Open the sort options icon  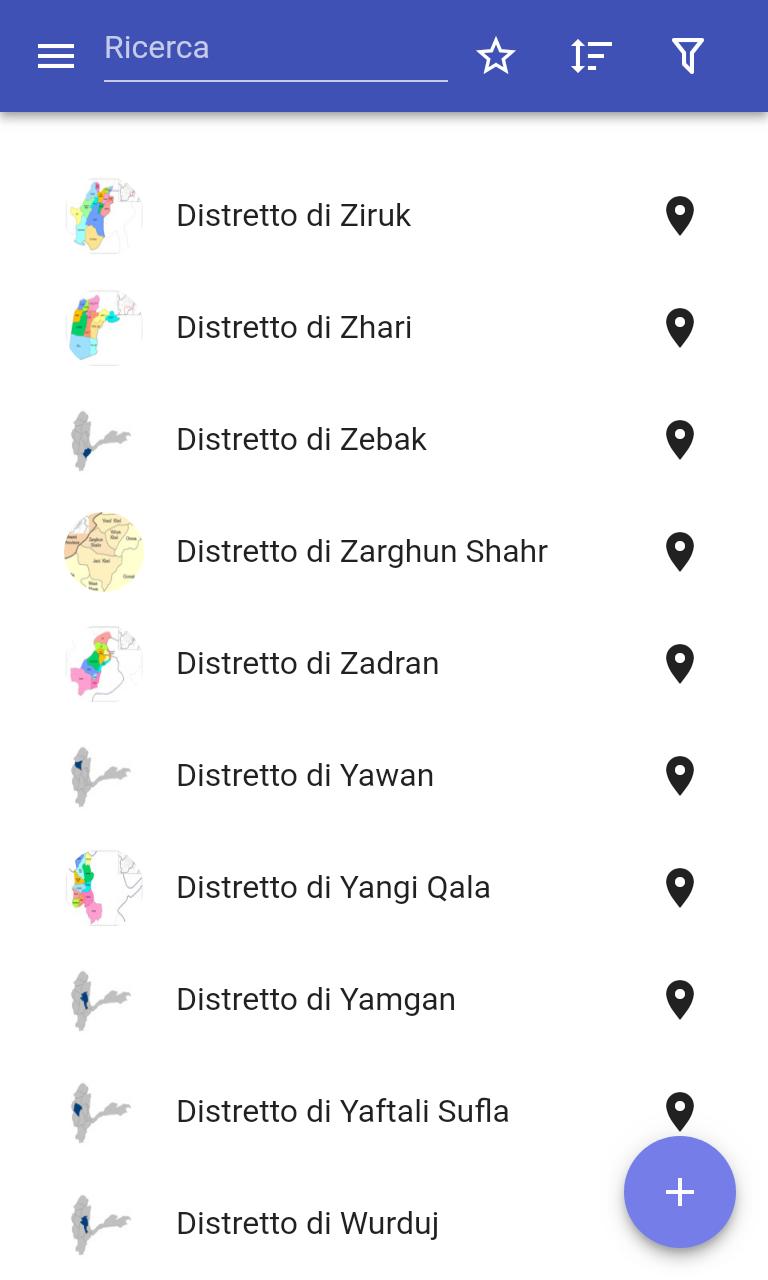(592, 56)
